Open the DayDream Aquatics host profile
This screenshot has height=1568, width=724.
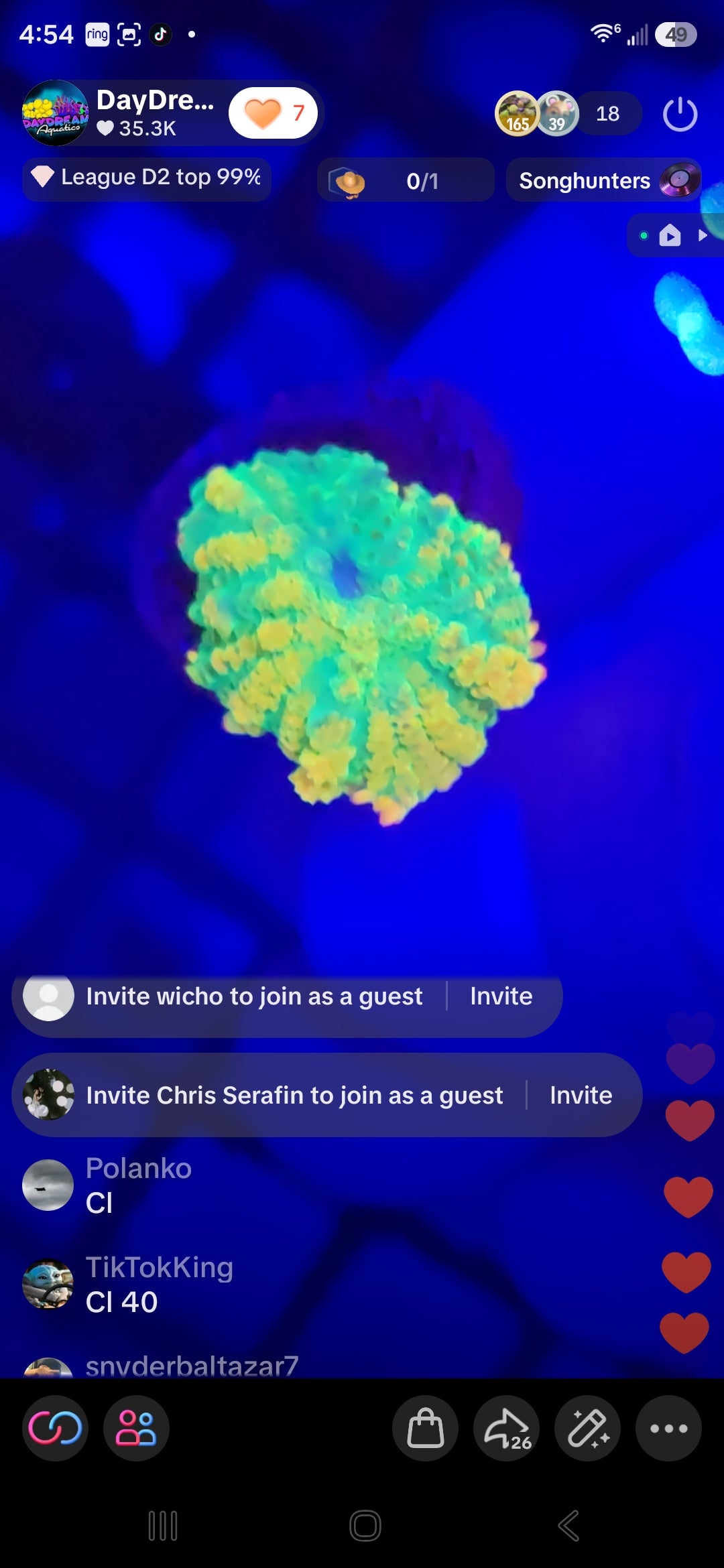click(55, 113)
